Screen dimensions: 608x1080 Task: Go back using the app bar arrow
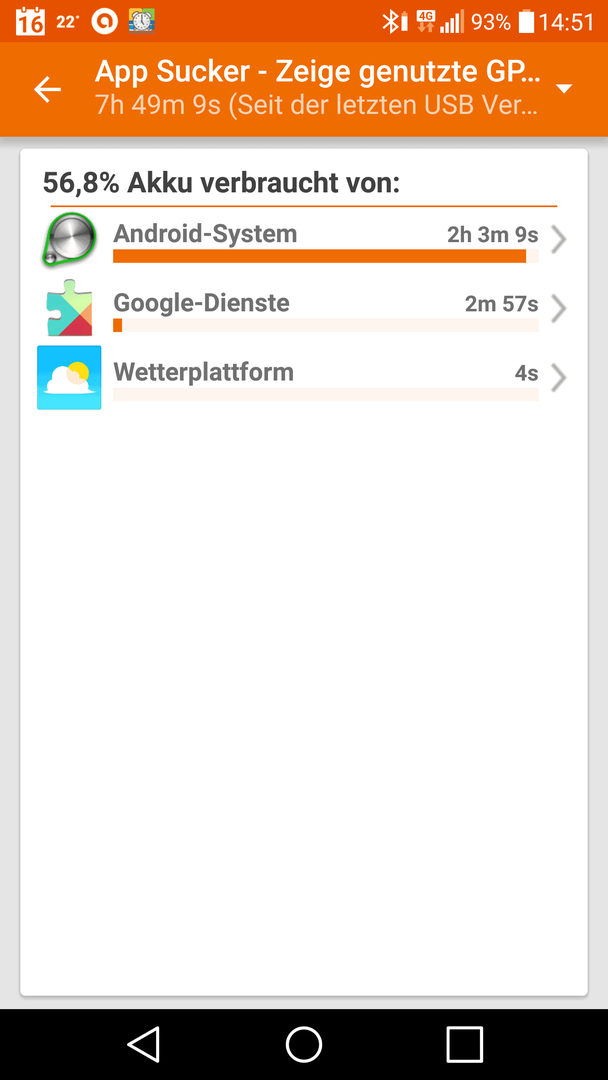coord(48,89)
